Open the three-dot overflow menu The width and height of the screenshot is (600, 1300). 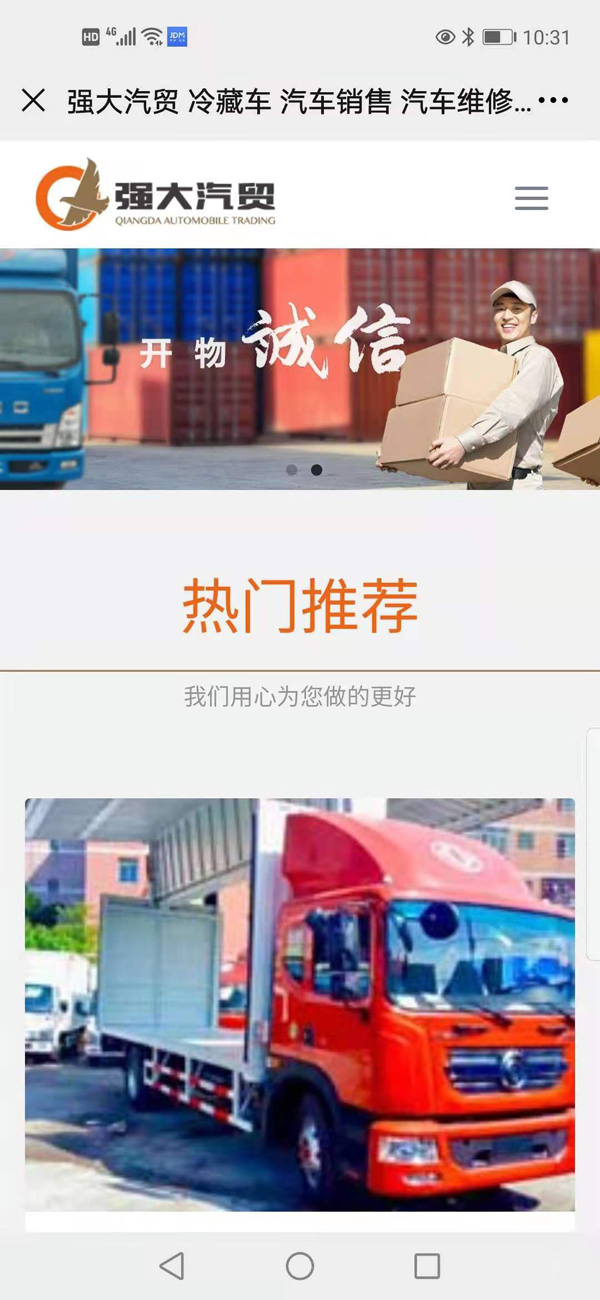pyautogui.click(x=553, y=100)
